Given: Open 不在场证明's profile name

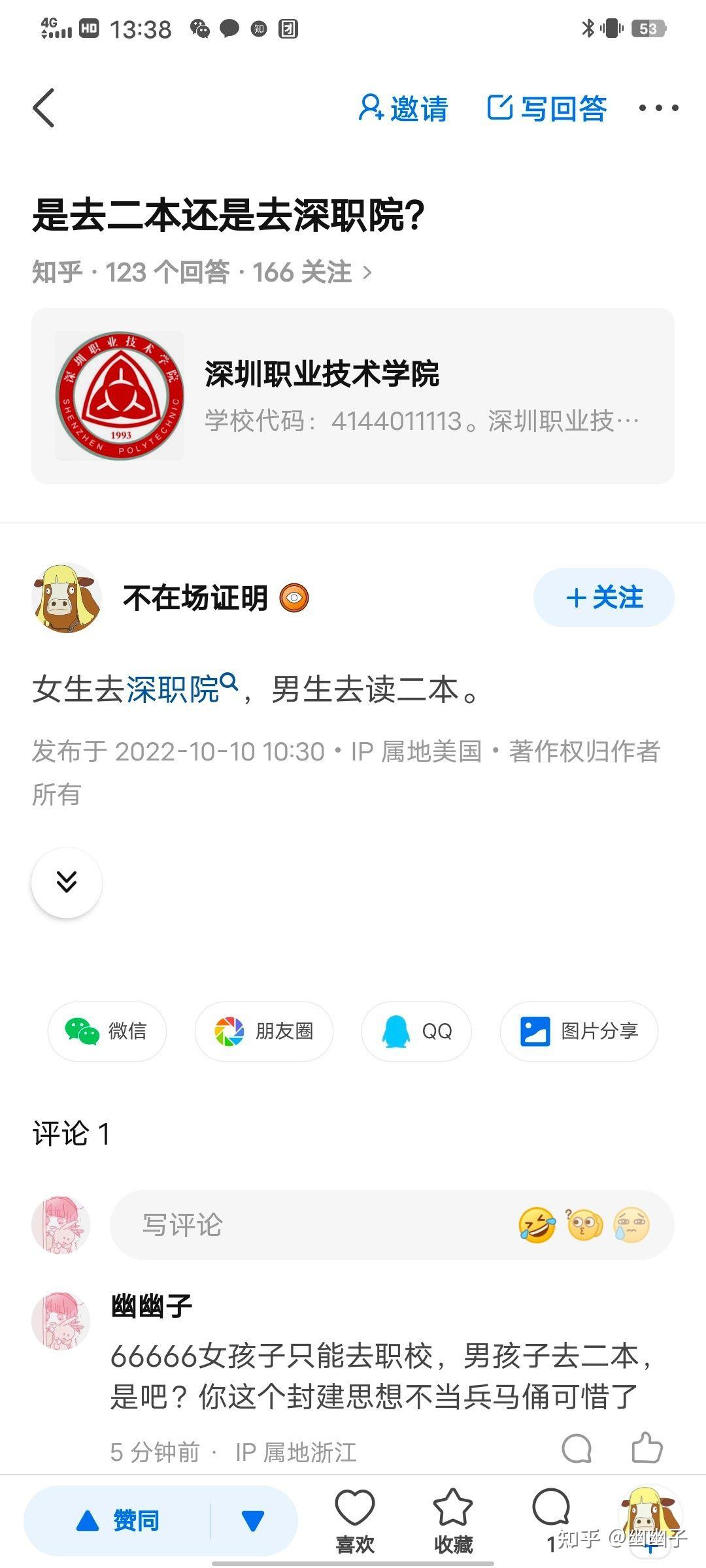Looking at the screenshot, I should coord(195,598).
